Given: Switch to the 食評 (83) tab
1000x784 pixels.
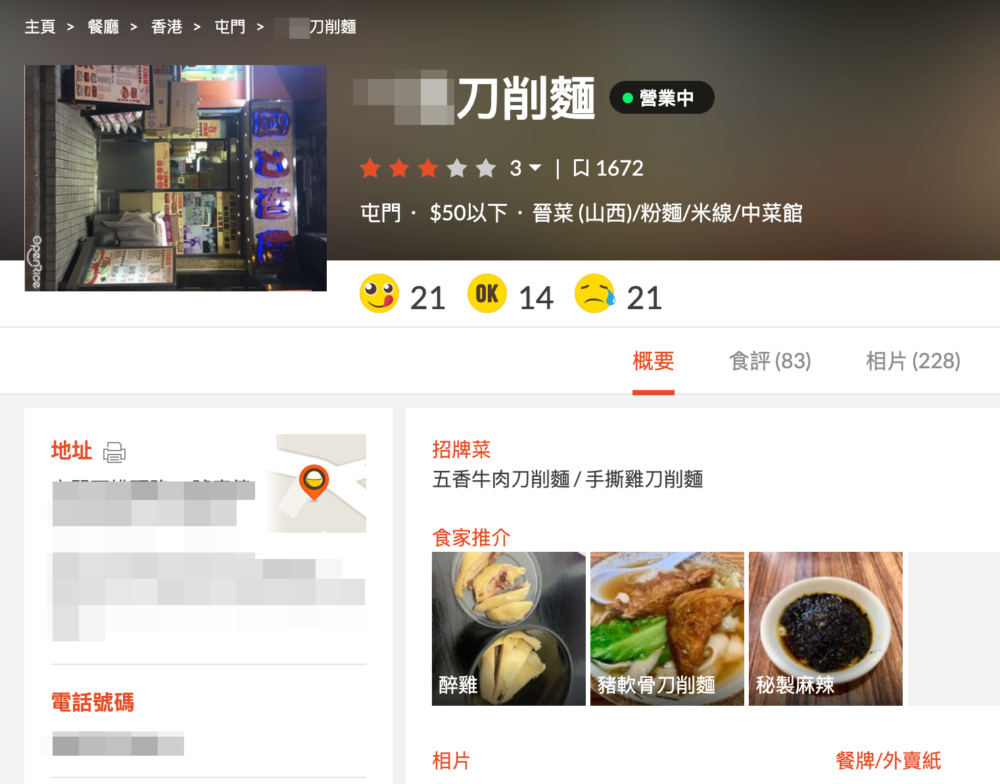Looking at the screenshot, I should coord(770,361).
